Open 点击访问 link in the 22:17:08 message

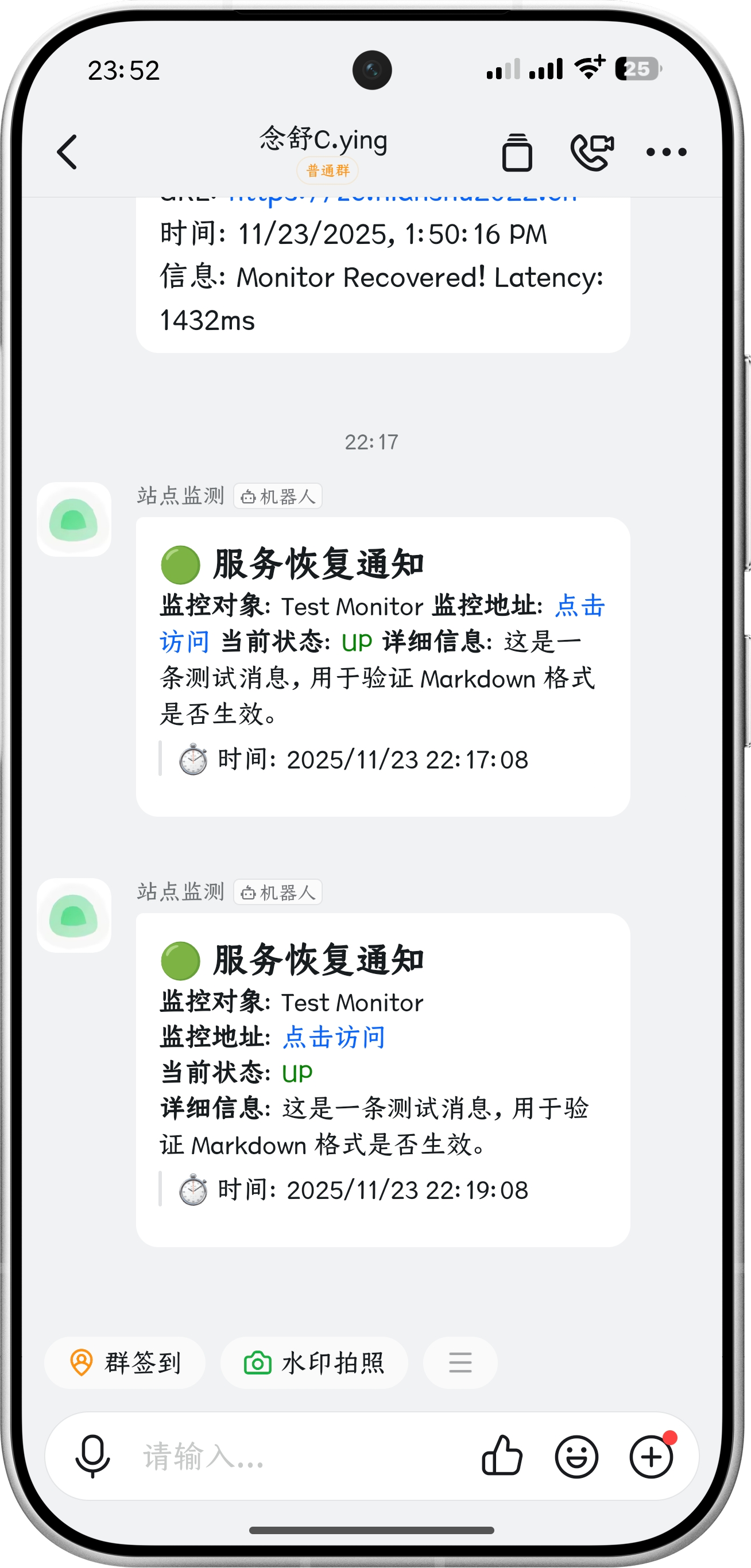(579, 607)
